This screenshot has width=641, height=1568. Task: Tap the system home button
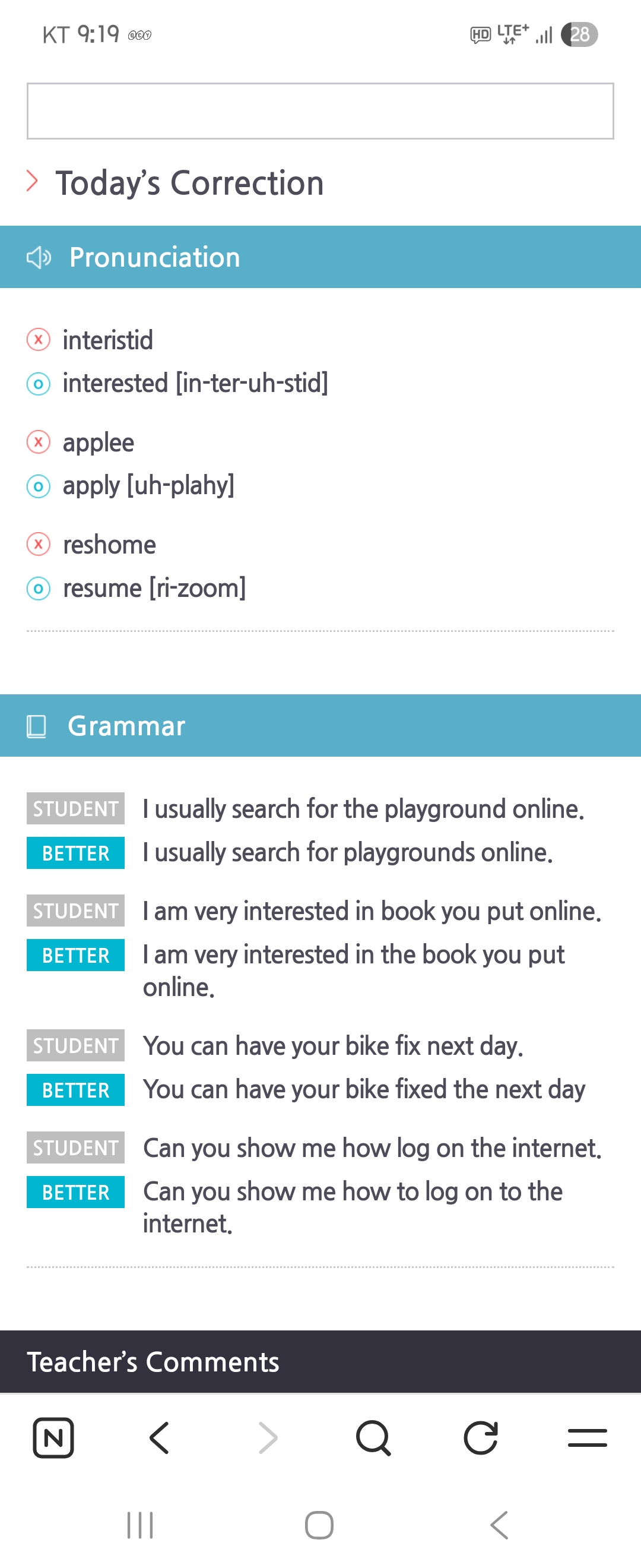pos(319,1525)
